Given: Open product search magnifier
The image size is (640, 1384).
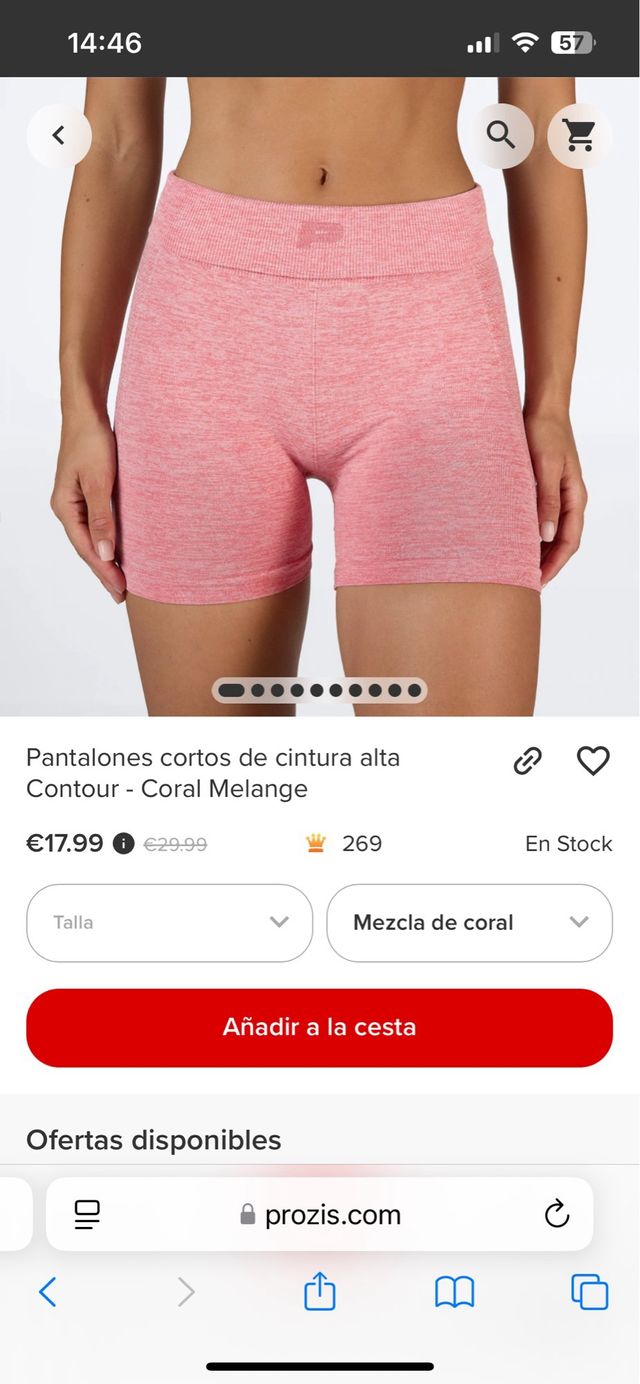Looking at the screenshot, I should 501,135.
